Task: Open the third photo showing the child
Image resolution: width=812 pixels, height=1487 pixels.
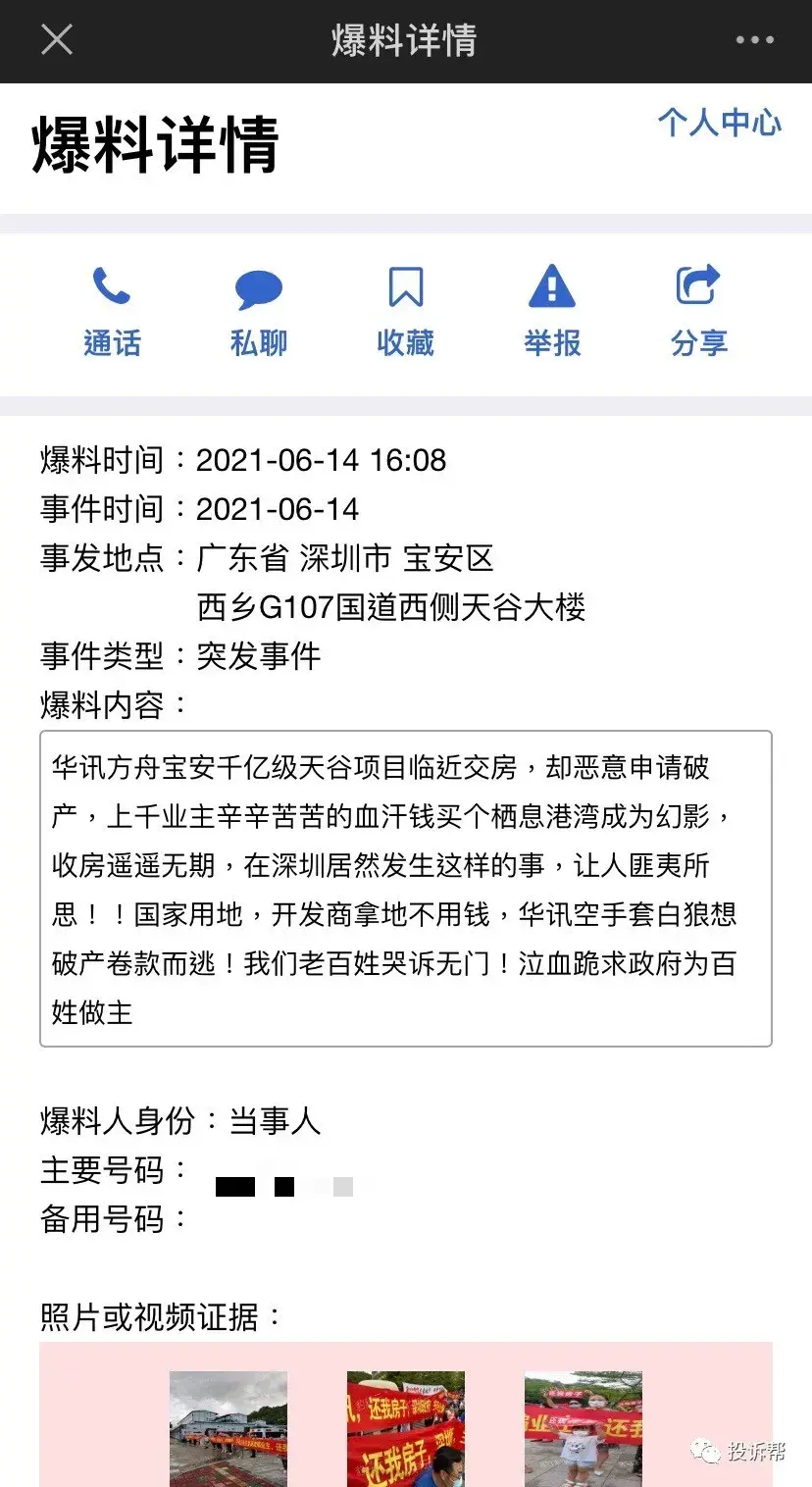Action: click(583, 1428)
